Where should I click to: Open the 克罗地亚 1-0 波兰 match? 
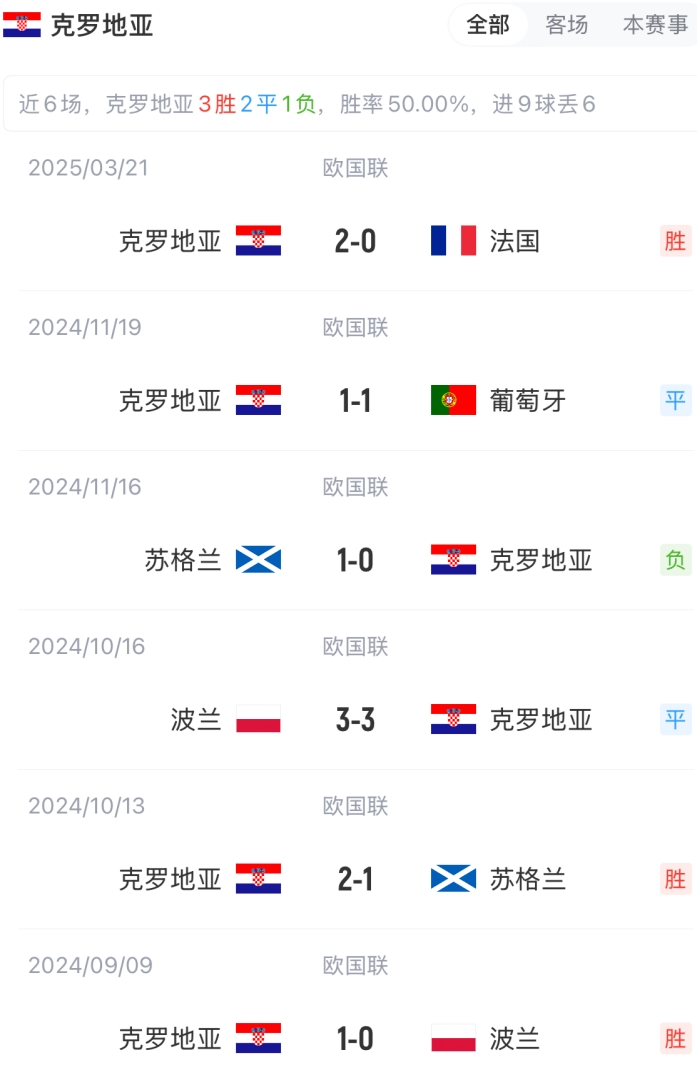click(x=355, y=1039)
